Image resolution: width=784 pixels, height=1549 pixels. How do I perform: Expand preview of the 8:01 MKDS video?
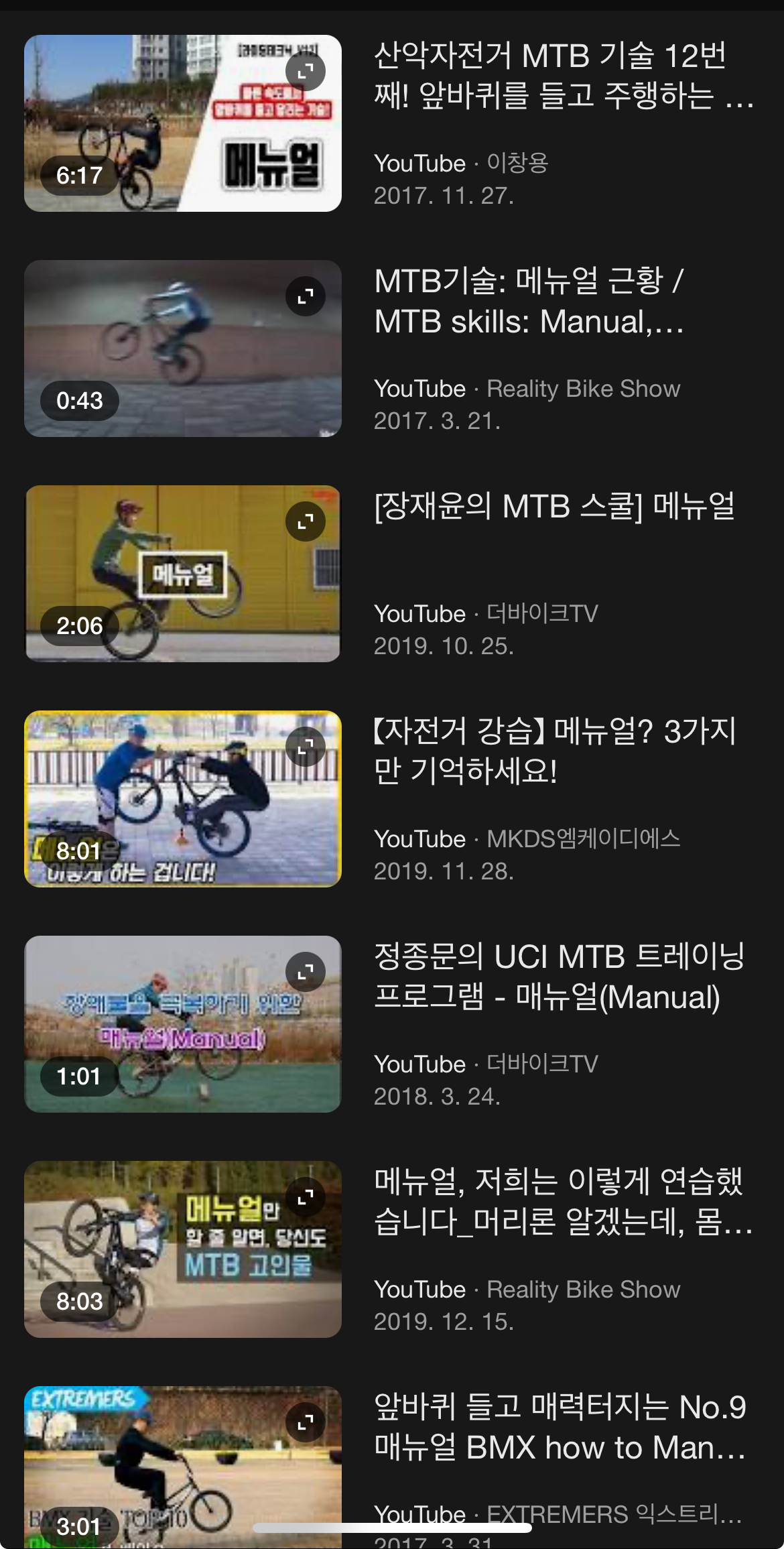tap(306, 747)
